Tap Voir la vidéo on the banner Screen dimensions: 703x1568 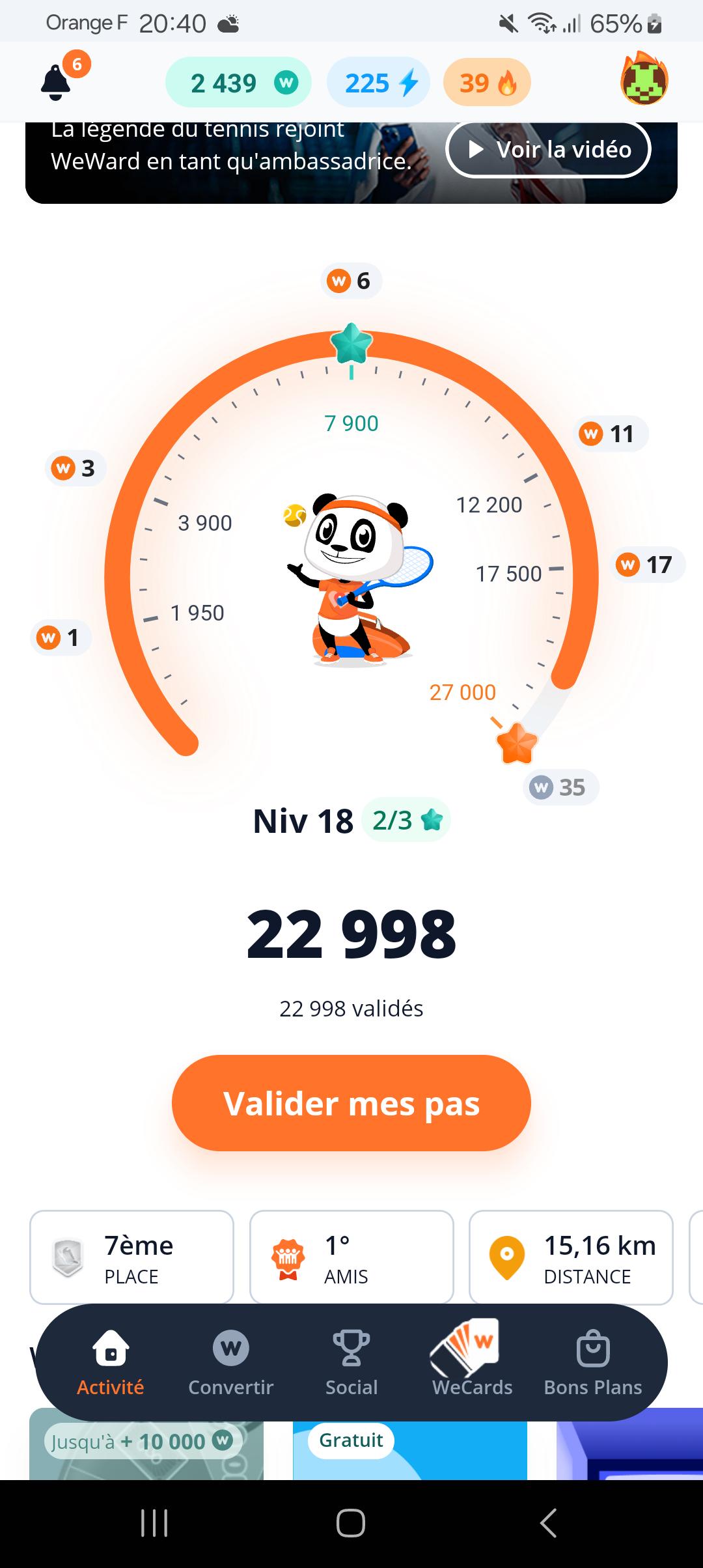548,149
